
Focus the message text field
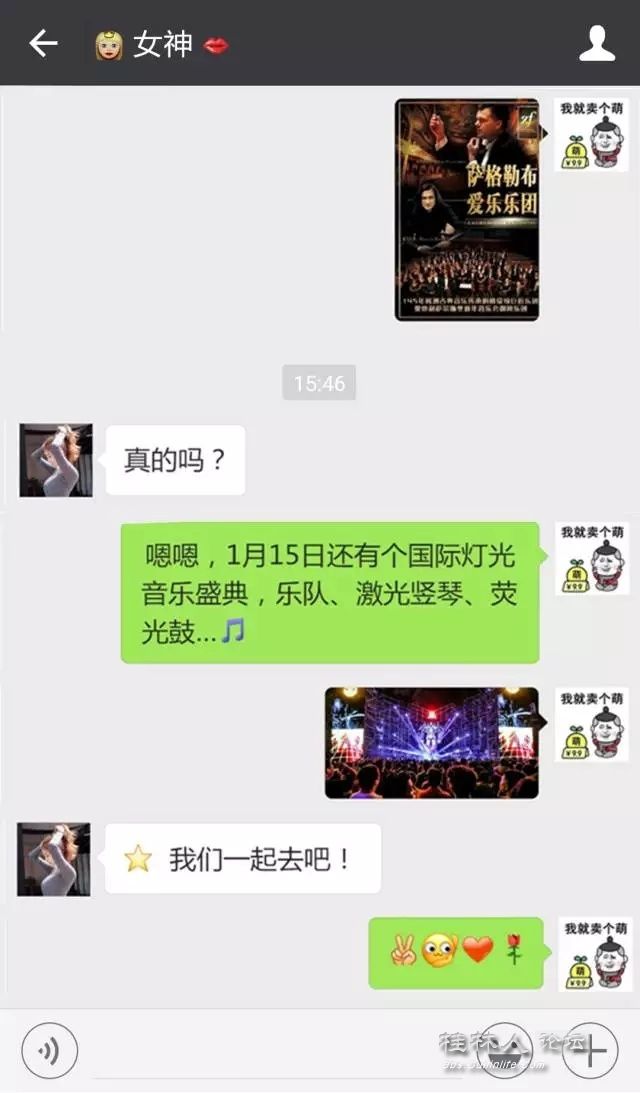[270, 1052]
